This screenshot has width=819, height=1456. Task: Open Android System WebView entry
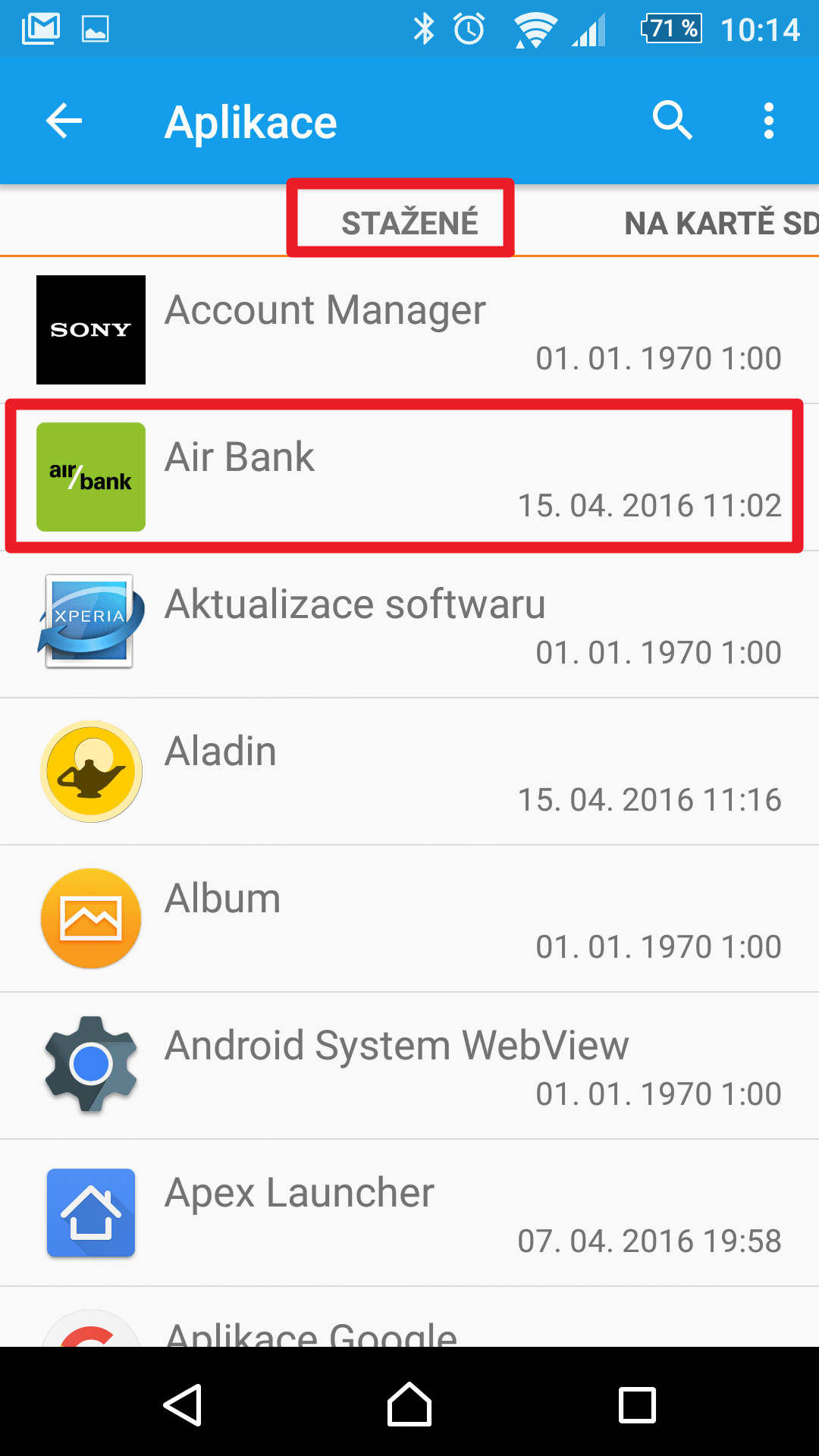click(x=409, y=1065)
